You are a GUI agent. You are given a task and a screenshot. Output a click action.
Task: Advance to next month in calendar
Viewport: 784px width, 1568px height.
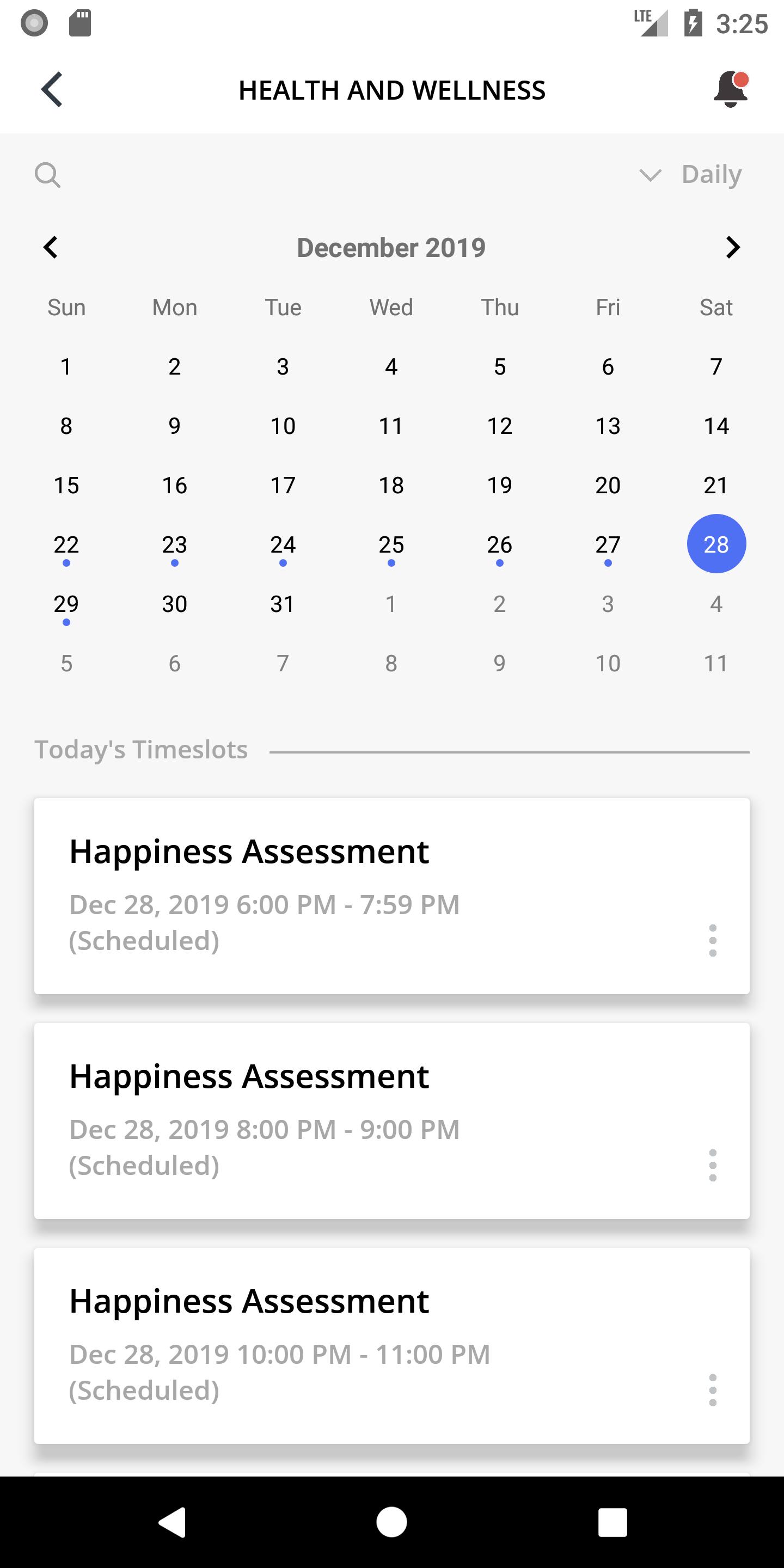(x=733, y=247)
